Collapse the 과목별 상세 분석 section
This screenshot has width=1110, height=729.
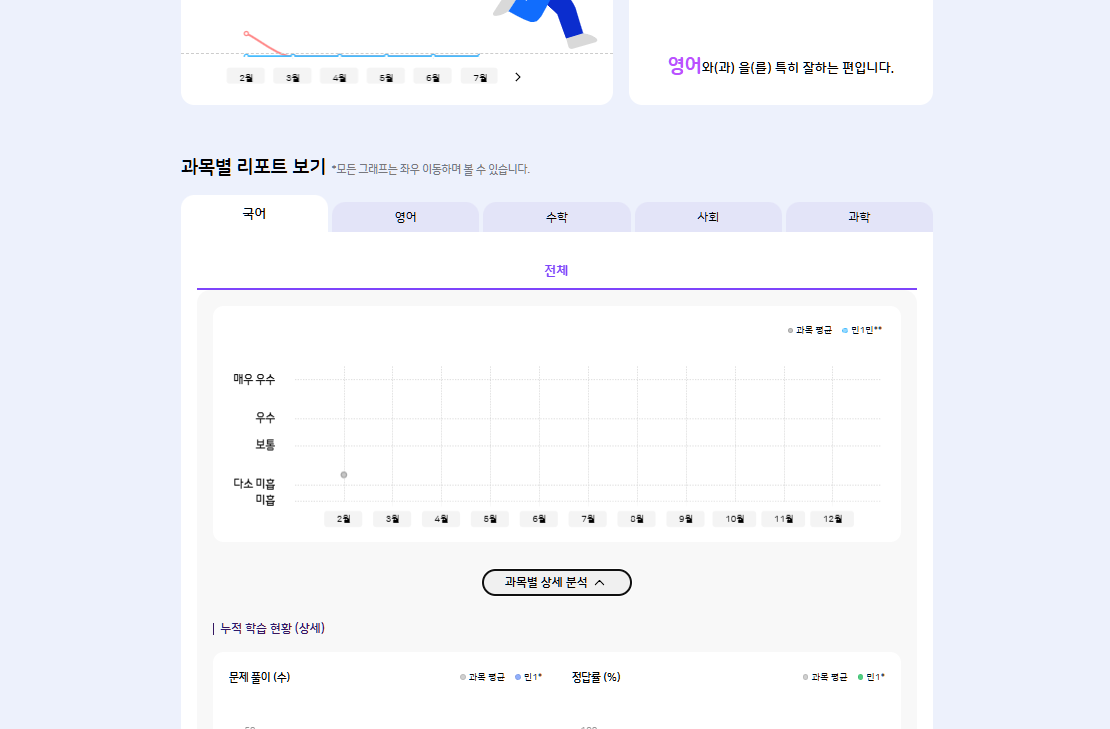click(556, 582)
